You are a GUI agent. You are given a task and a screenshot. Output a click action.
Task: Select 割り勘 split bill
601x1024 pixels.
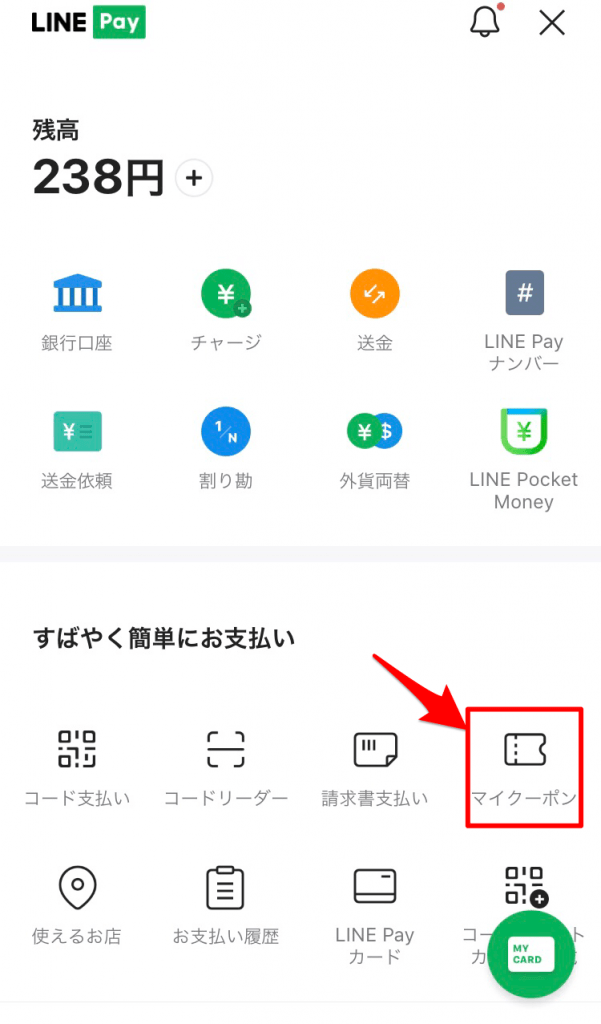[x=226, y=449]
